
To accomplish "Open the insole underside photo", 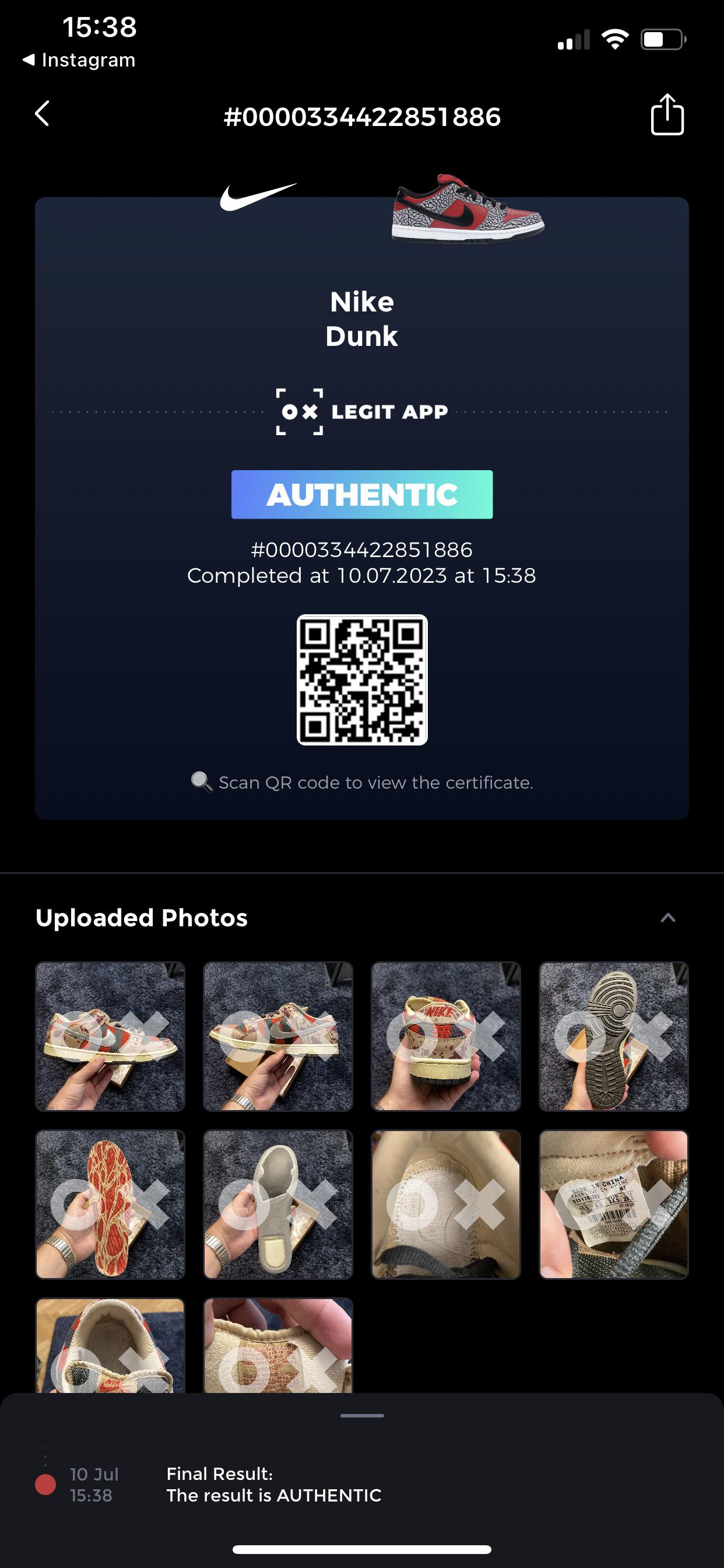I will tap(278, 1204).
